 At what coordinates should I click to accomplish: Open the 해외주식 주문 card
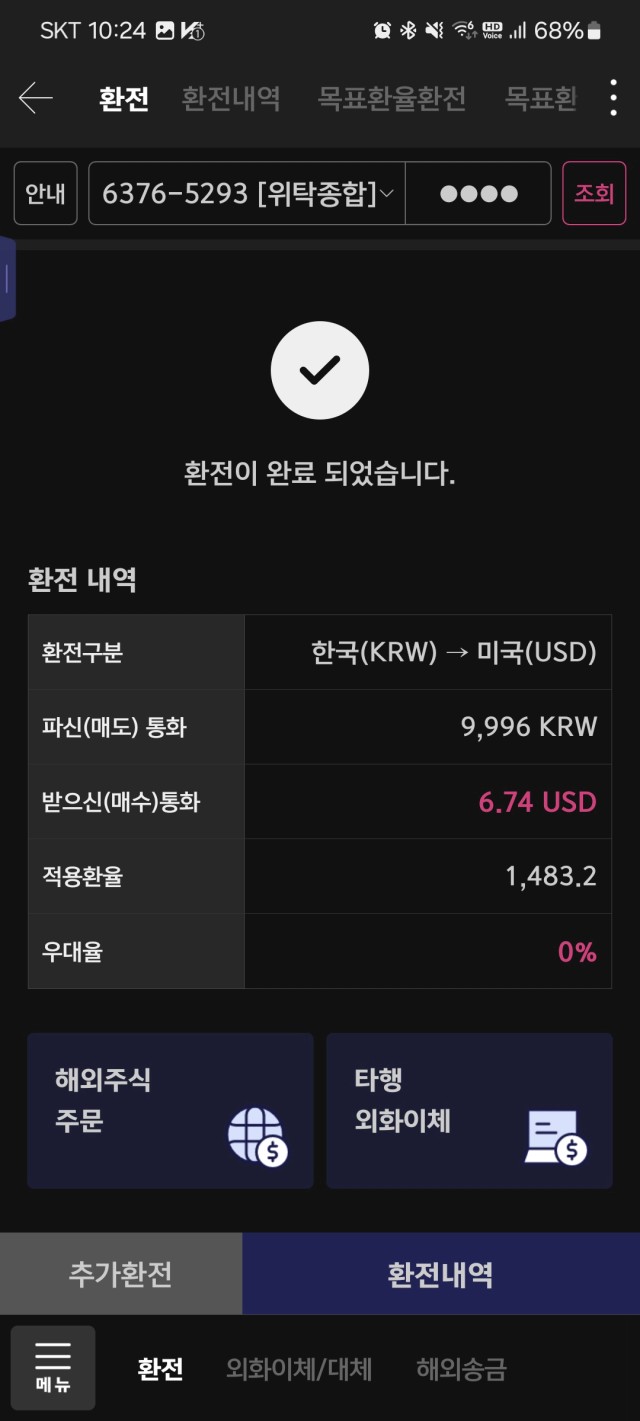coord(170,1111)
